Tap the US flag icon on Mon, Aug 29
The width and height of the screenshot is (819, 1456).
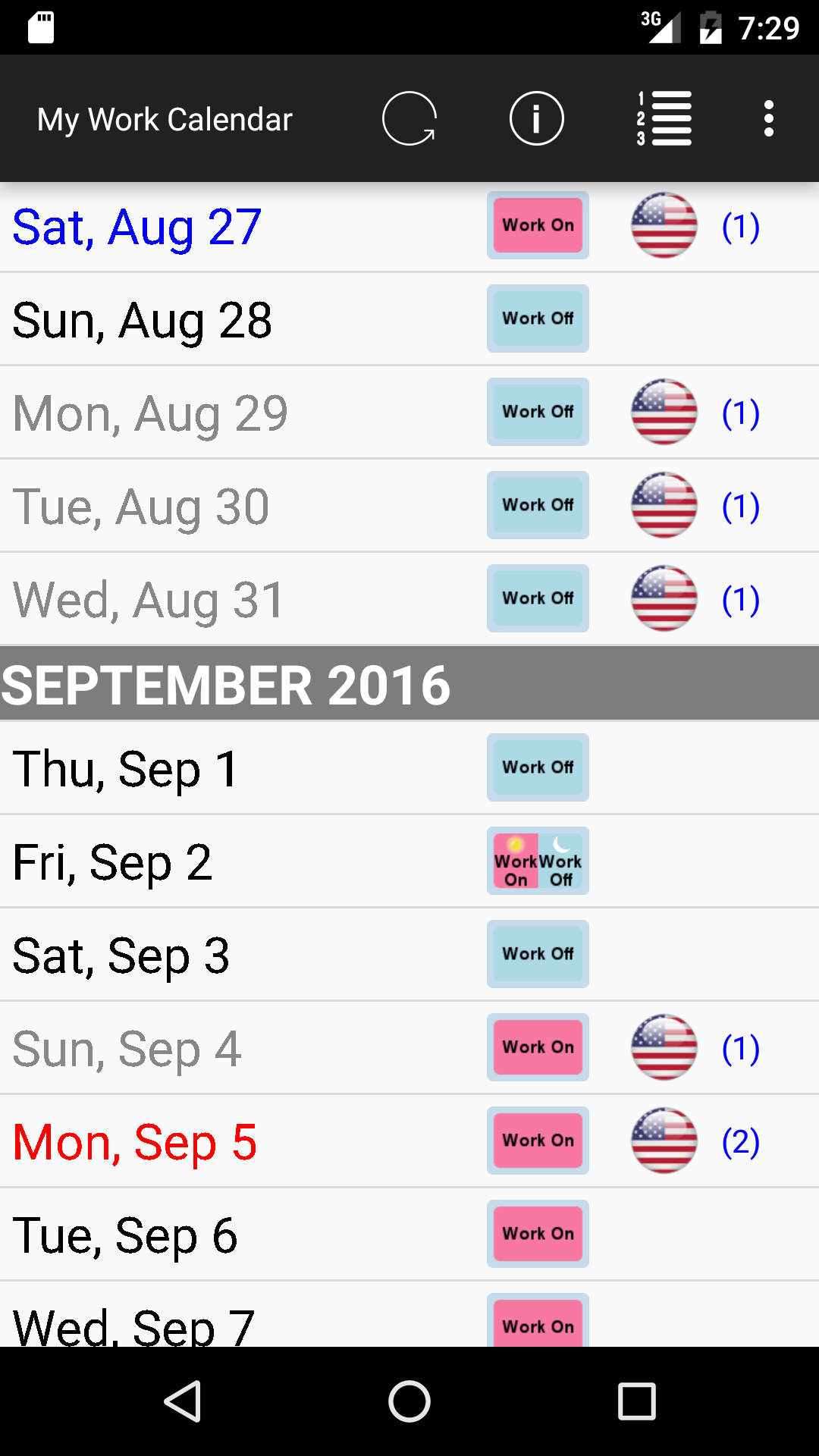click(664, 412)
